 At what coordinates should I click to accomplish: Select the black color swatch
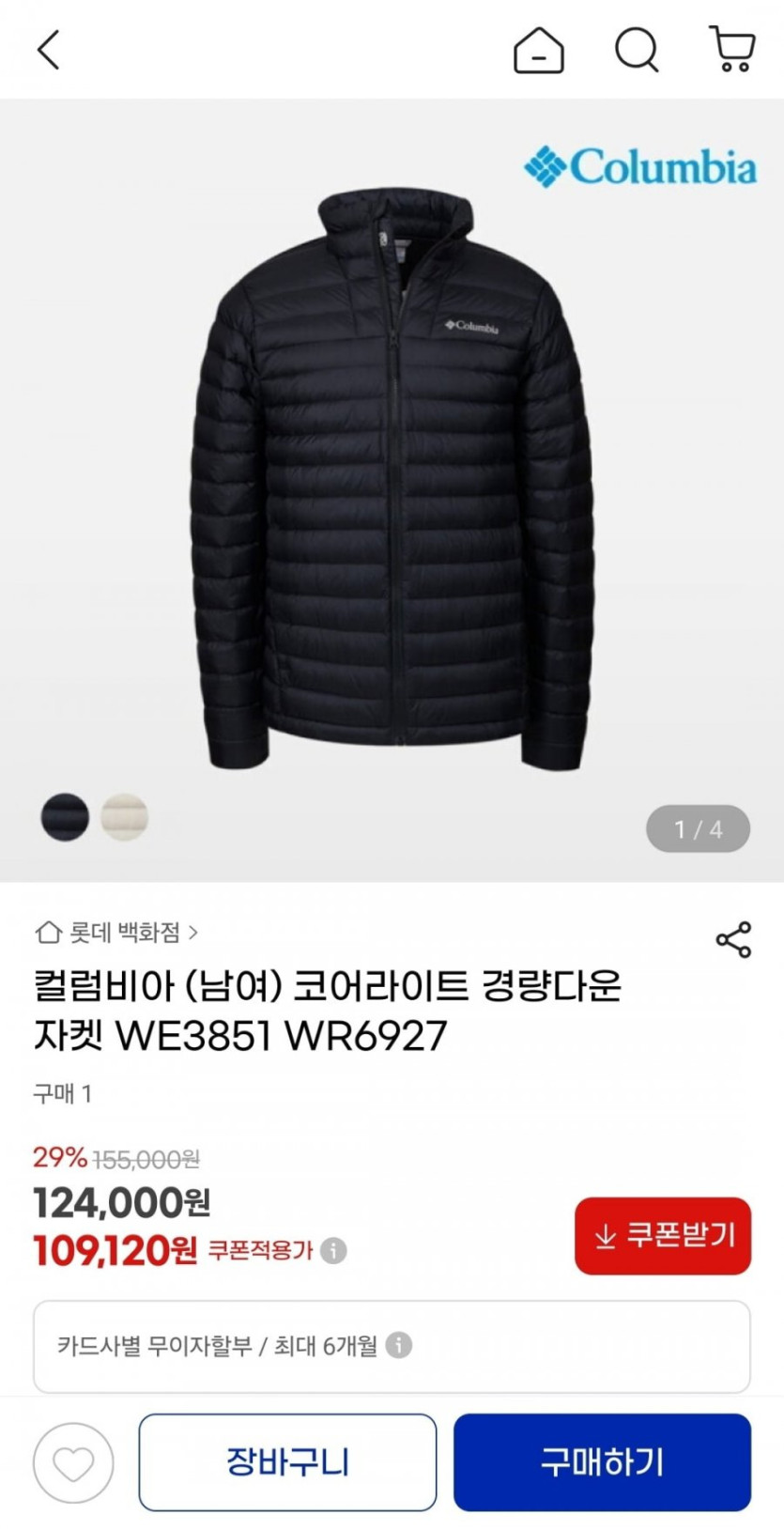pyautogui.click(x=65, y=816)
